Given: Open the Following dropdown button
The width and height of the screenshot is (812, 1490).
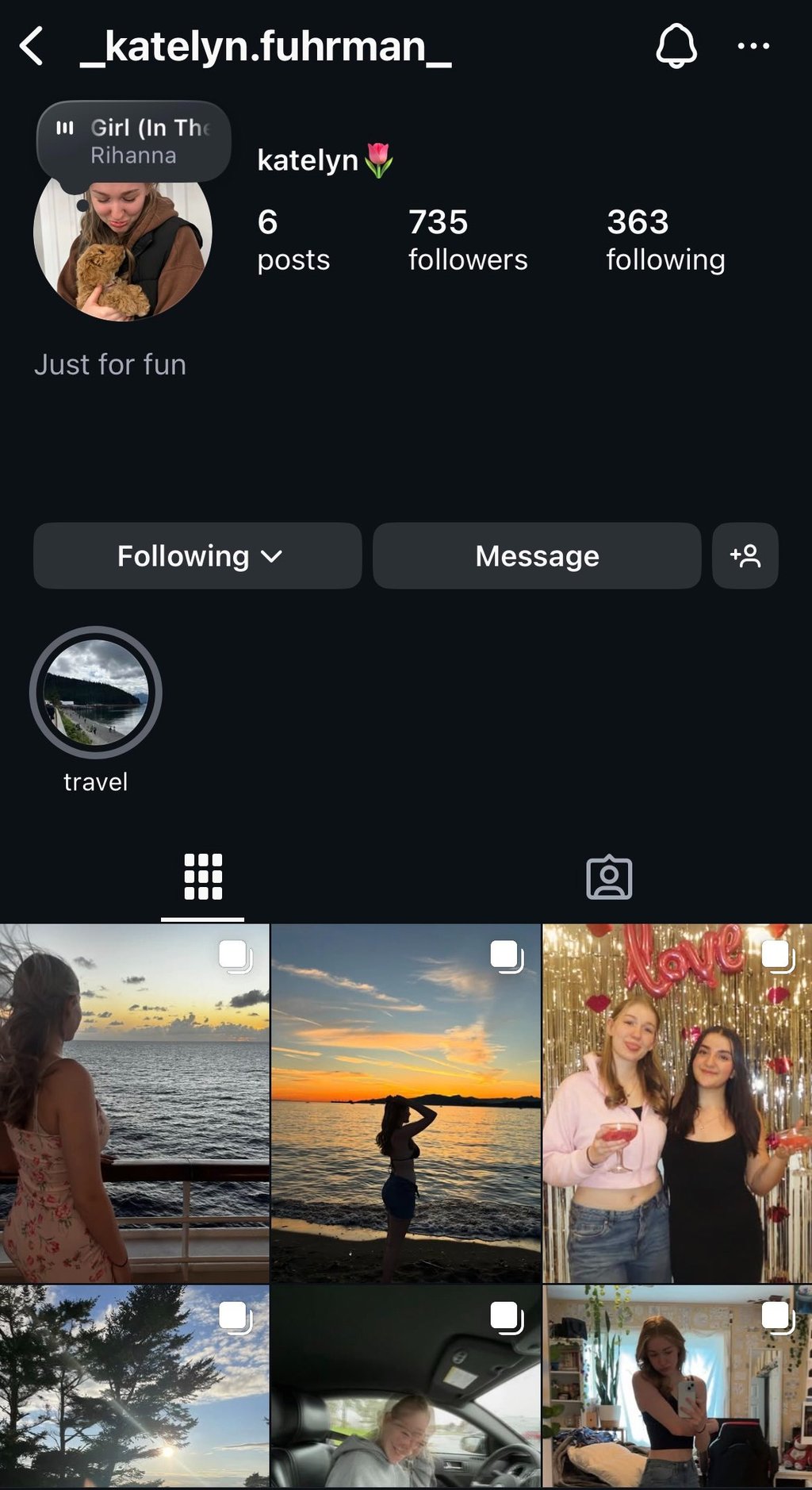Looking at the screenshot, I should (x=197, y=555).
